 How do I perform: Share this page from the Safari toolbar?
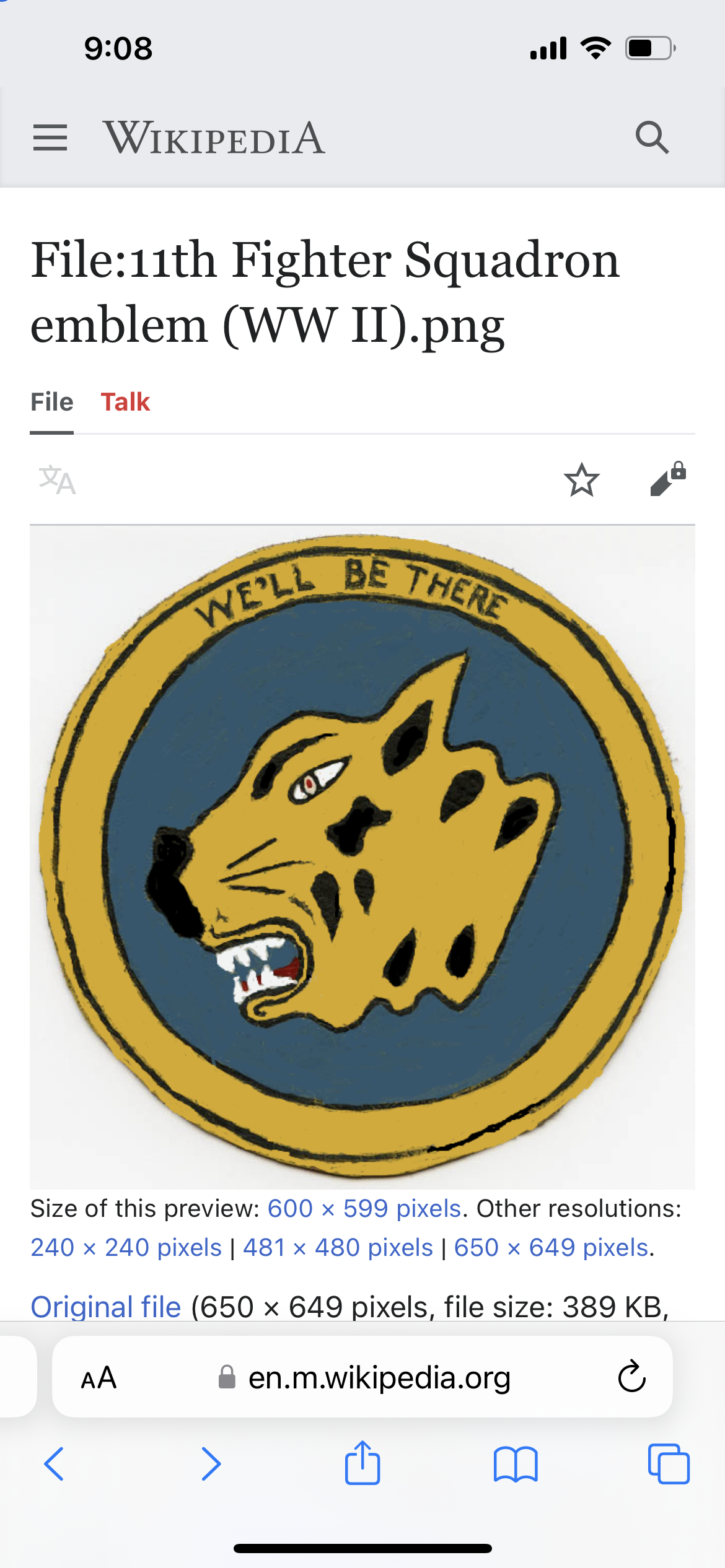[x=362, y=1464]
